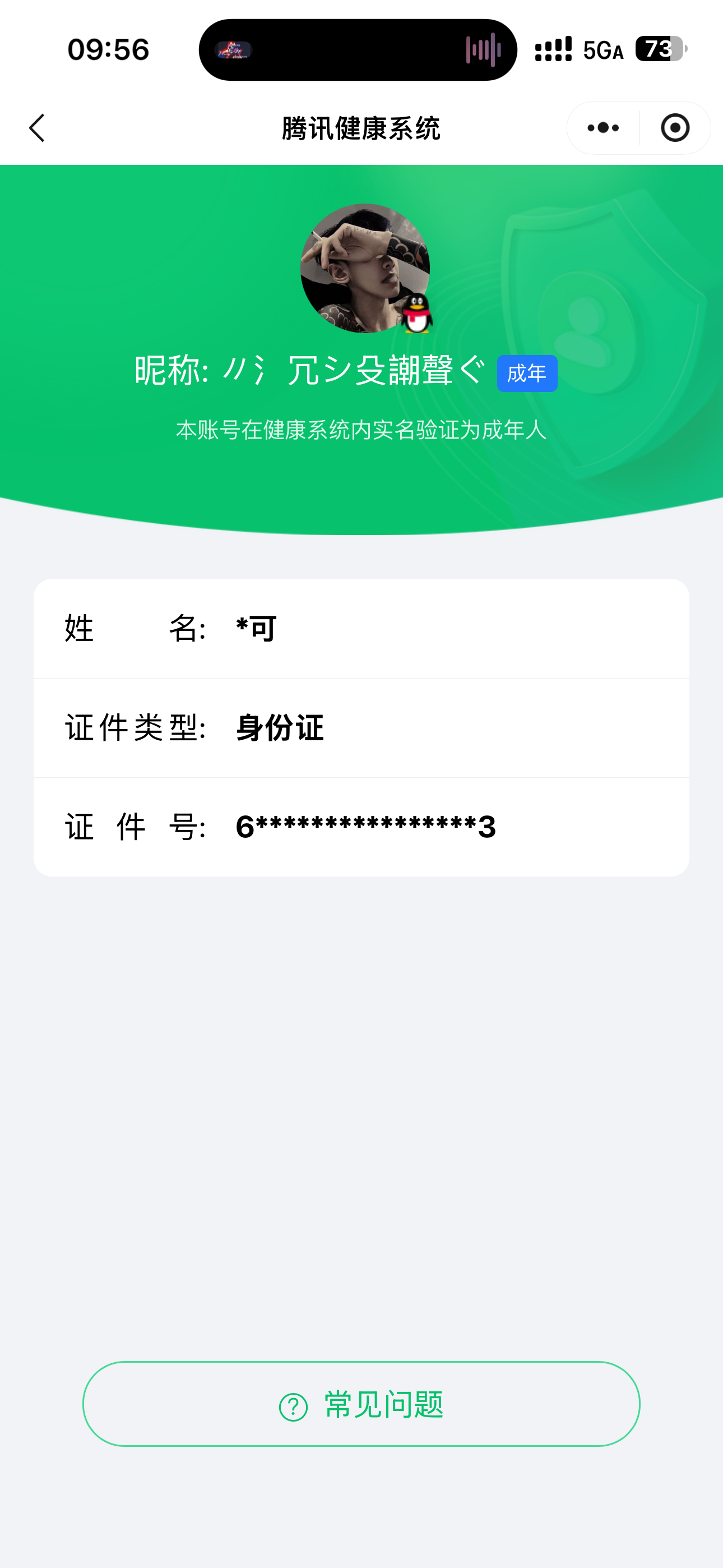The width and height of the screenshot is (723, 1568).
Task: Tap the back arrow to exit
Action: (36, 128)
